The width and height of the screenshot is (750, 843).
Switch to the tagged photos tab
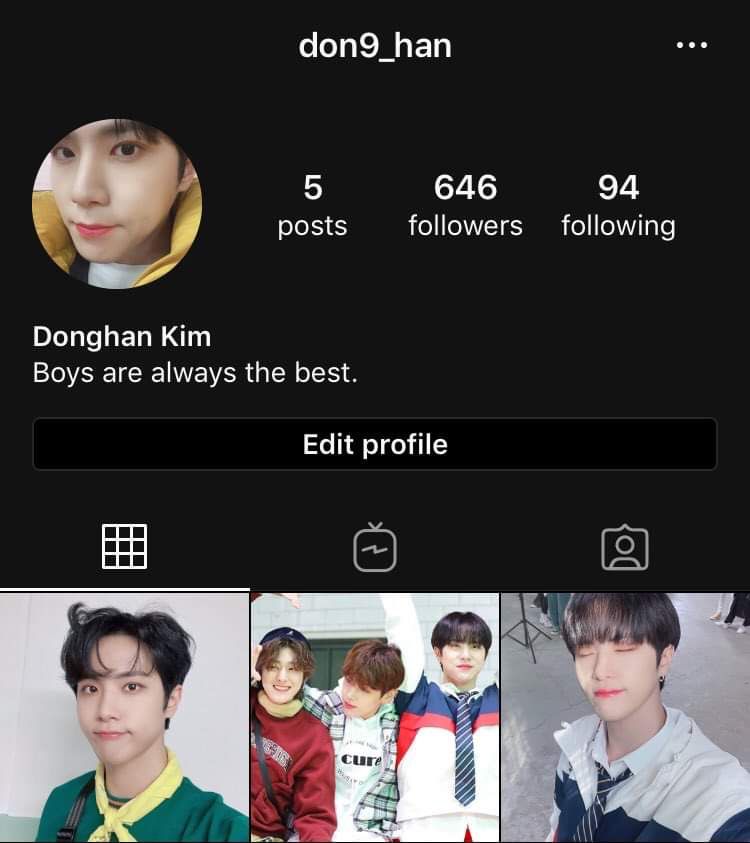tap(625, 548)
